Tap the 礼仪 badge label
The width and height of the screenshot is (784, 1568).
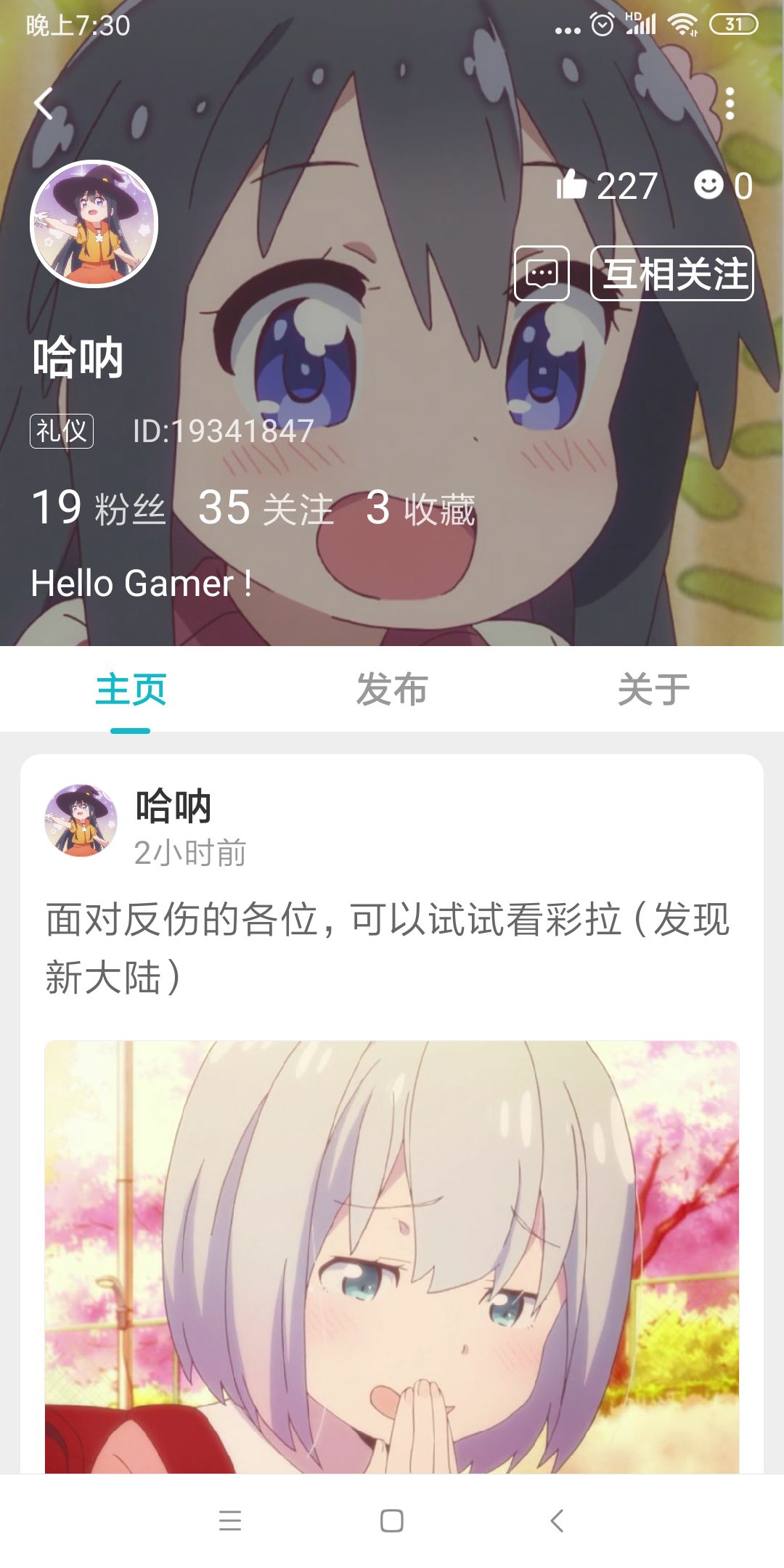[62, 433]
